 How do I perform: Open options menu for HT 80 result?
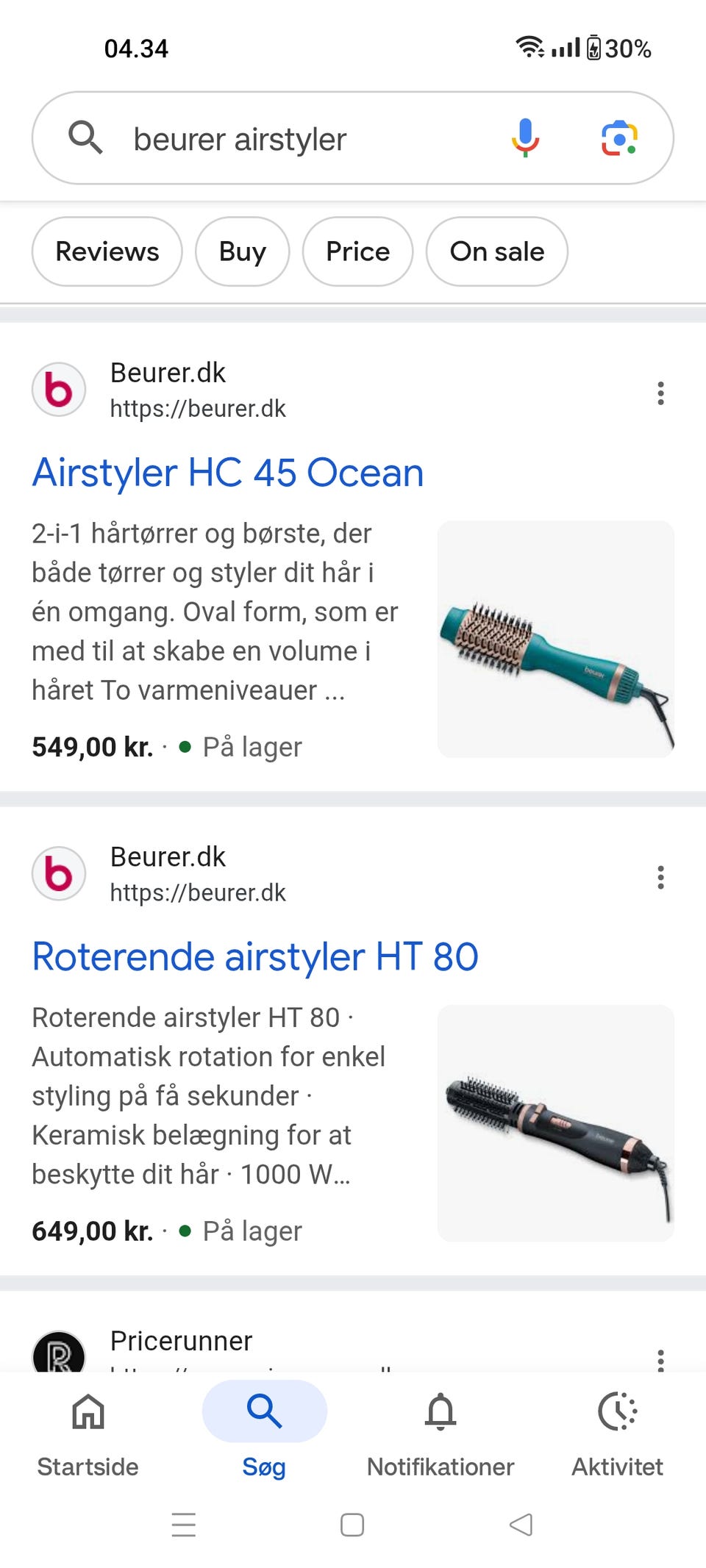tap(660, 877)
